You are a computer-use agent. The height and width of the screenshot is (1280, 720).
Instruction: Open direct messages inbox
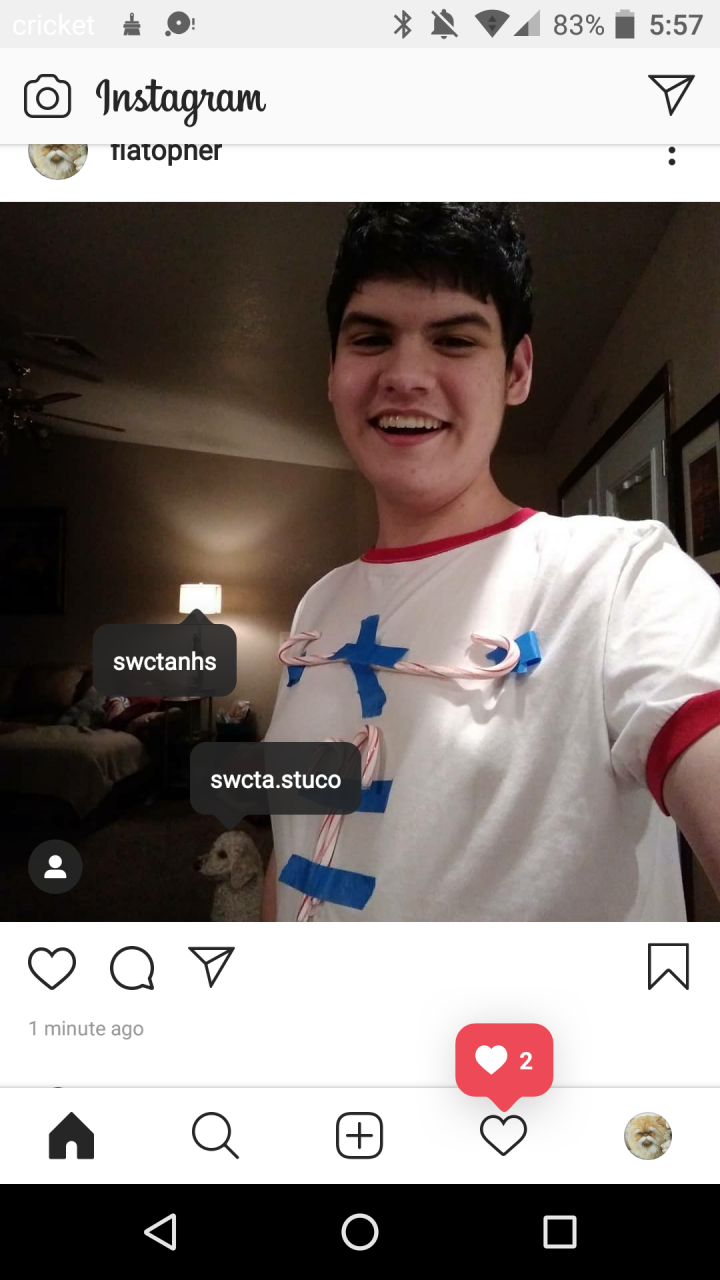coord(671,95)
